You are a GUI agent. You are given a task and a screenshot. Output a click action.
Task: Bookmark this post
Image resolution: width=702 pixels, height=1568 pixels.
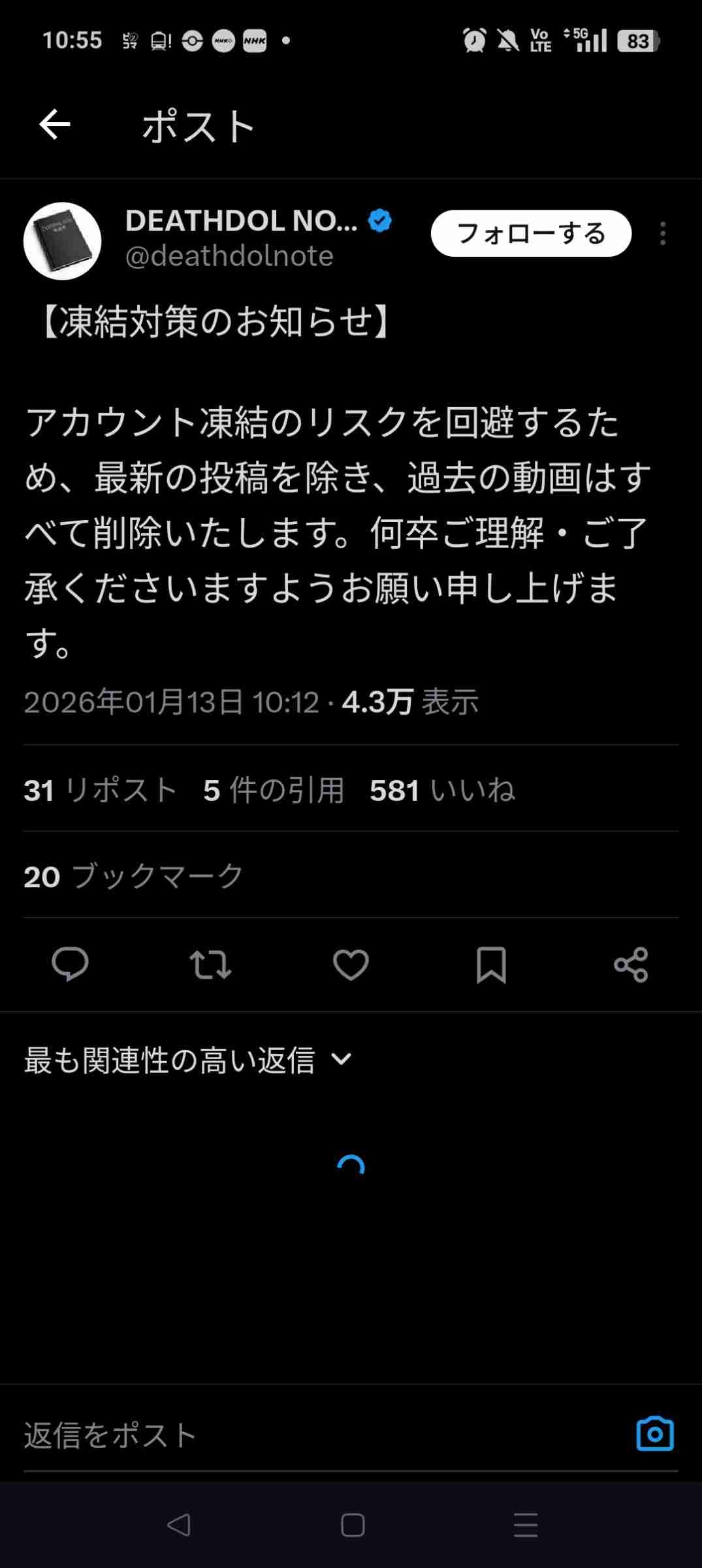[x=491, y=964]
